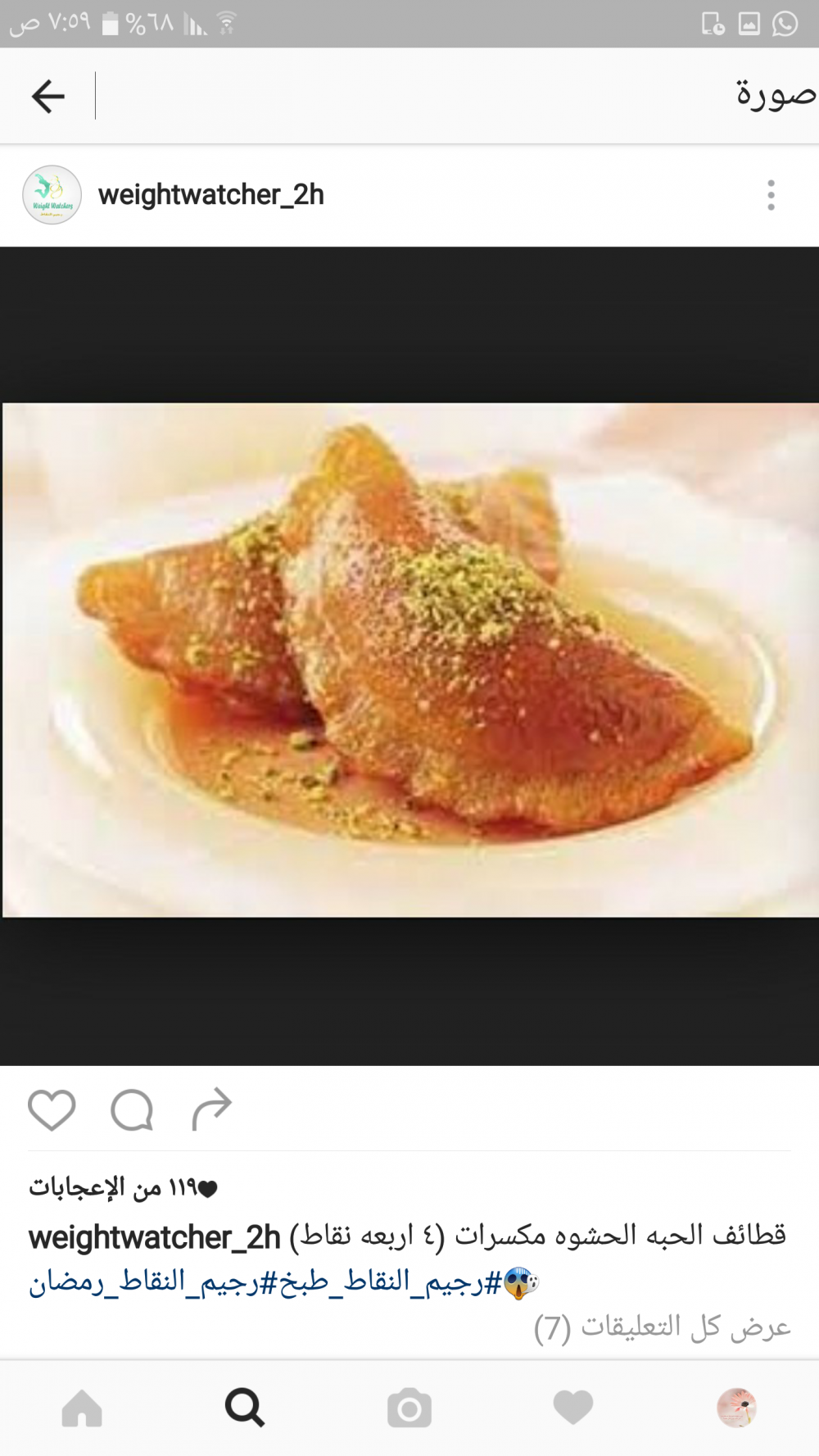
Task: Open weightwatcher_2h profile from header username
Action: coord(211,195)
